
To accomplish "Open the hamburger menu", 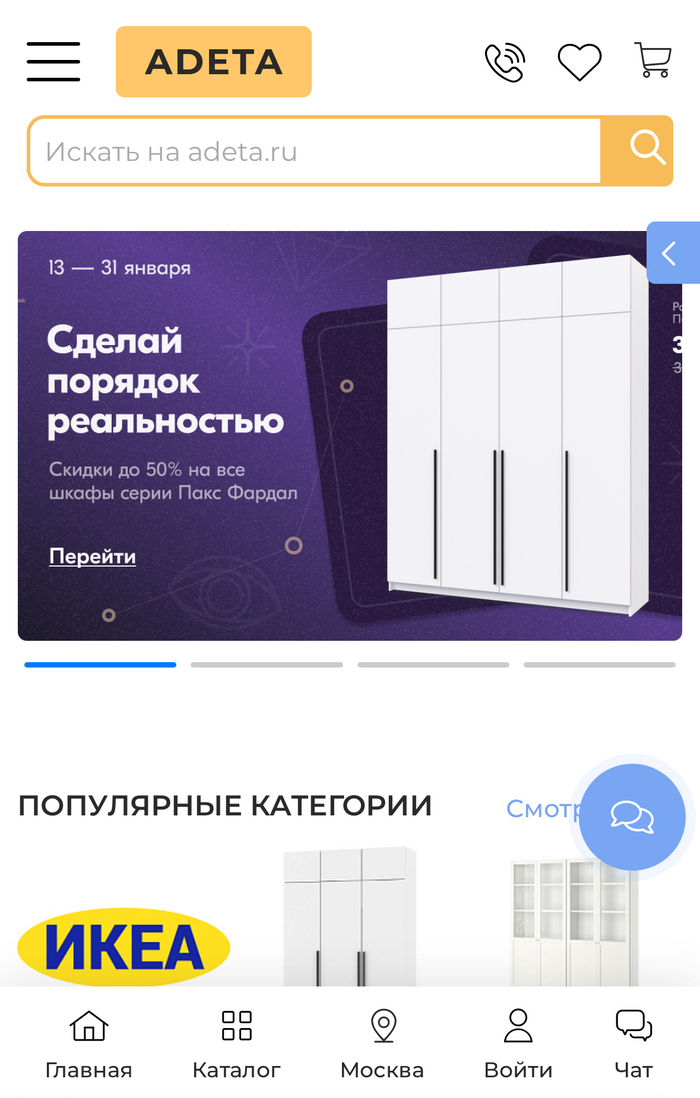I will click(x=53, y=62).
